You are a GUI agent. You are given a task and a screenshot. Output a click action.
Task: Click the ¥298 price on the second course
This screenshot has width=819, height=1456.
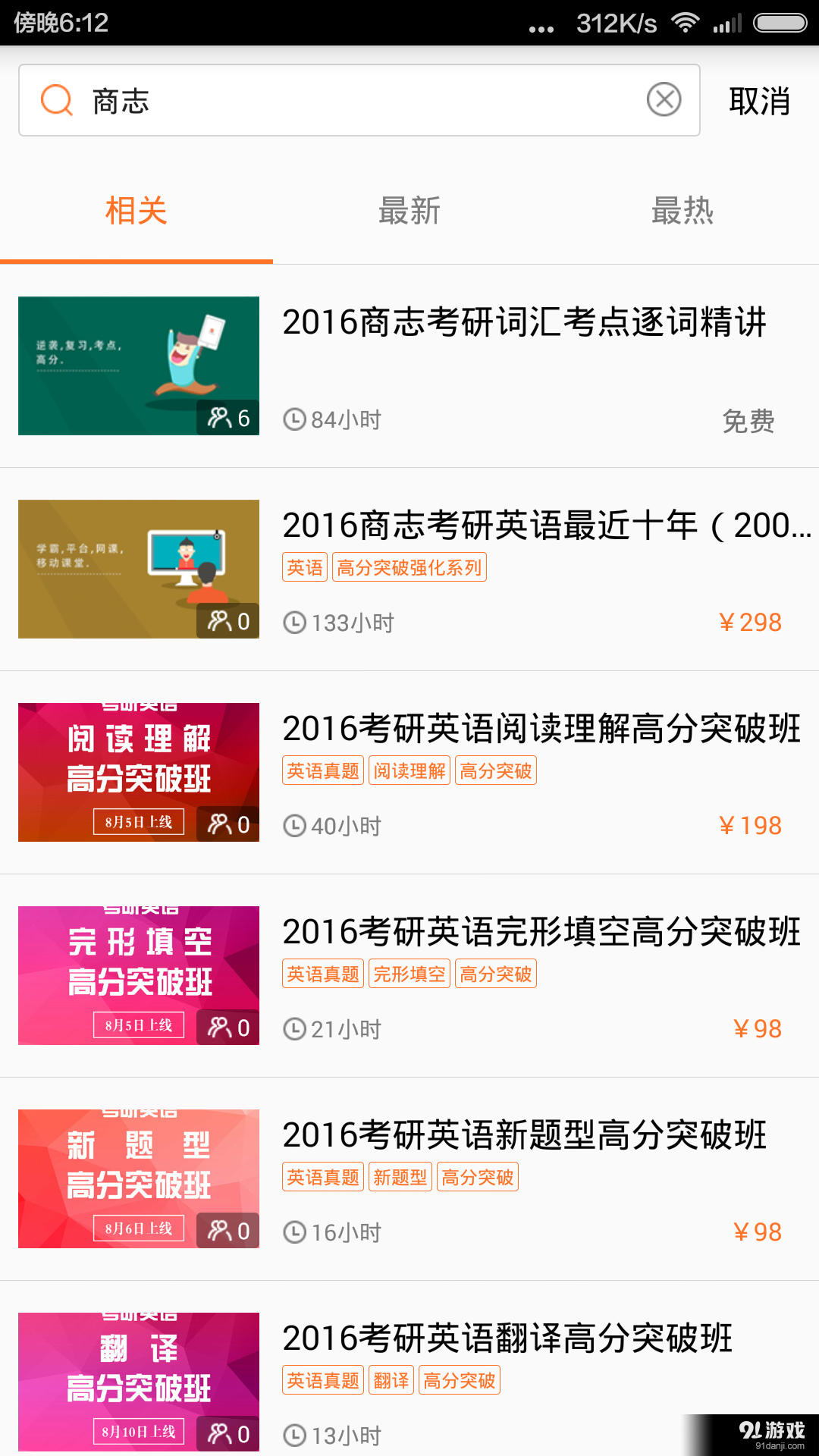click(x=749, y=622)
